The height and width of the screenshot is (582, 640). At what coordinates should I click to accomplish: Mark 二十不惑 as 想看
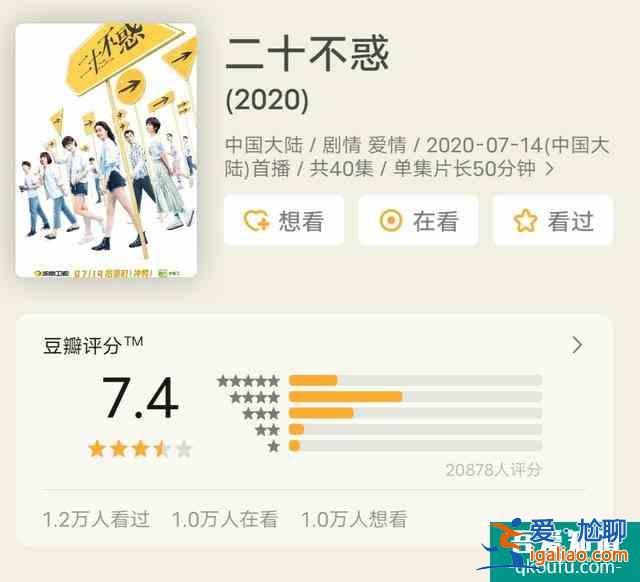(284, 221)
